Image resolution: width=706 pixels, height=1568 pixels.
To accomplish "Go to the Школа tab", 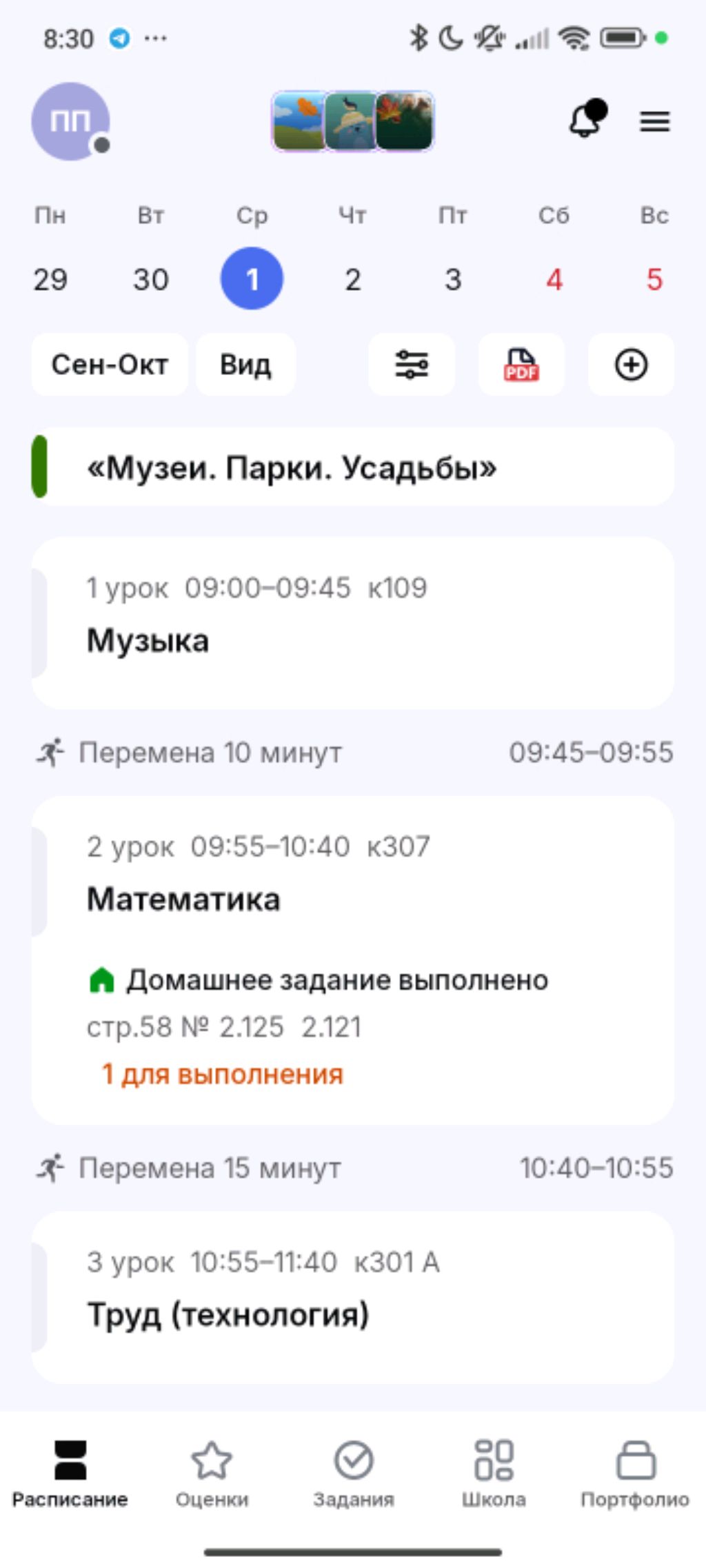I will coord(494,1473).
